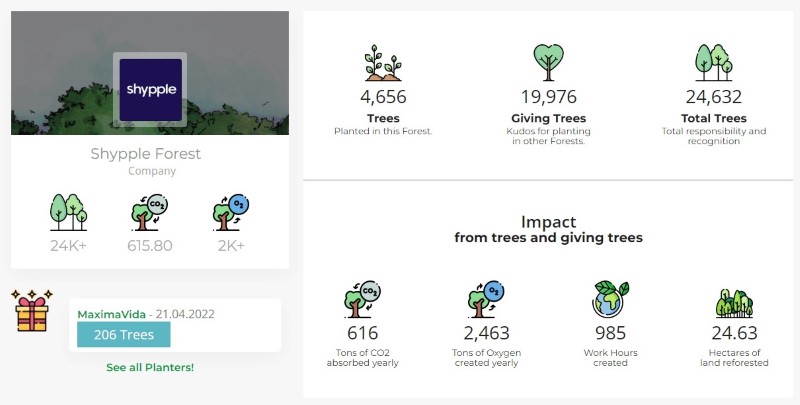Screen dimensions: 800x405
Task: Open the Shypple company logo tile
Action: pyautogui.click(x=150, y=89)
